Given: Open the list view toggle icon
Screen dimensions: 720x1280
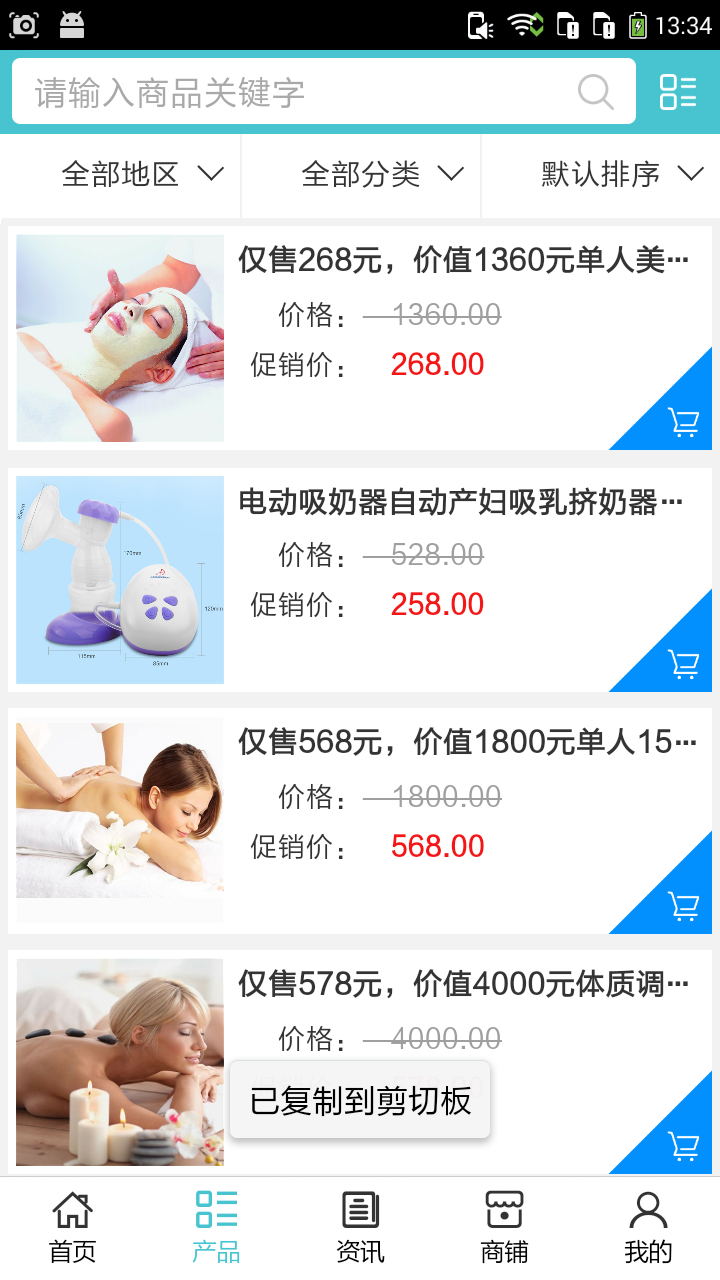Looking at the screenshot, I should 678,92.
